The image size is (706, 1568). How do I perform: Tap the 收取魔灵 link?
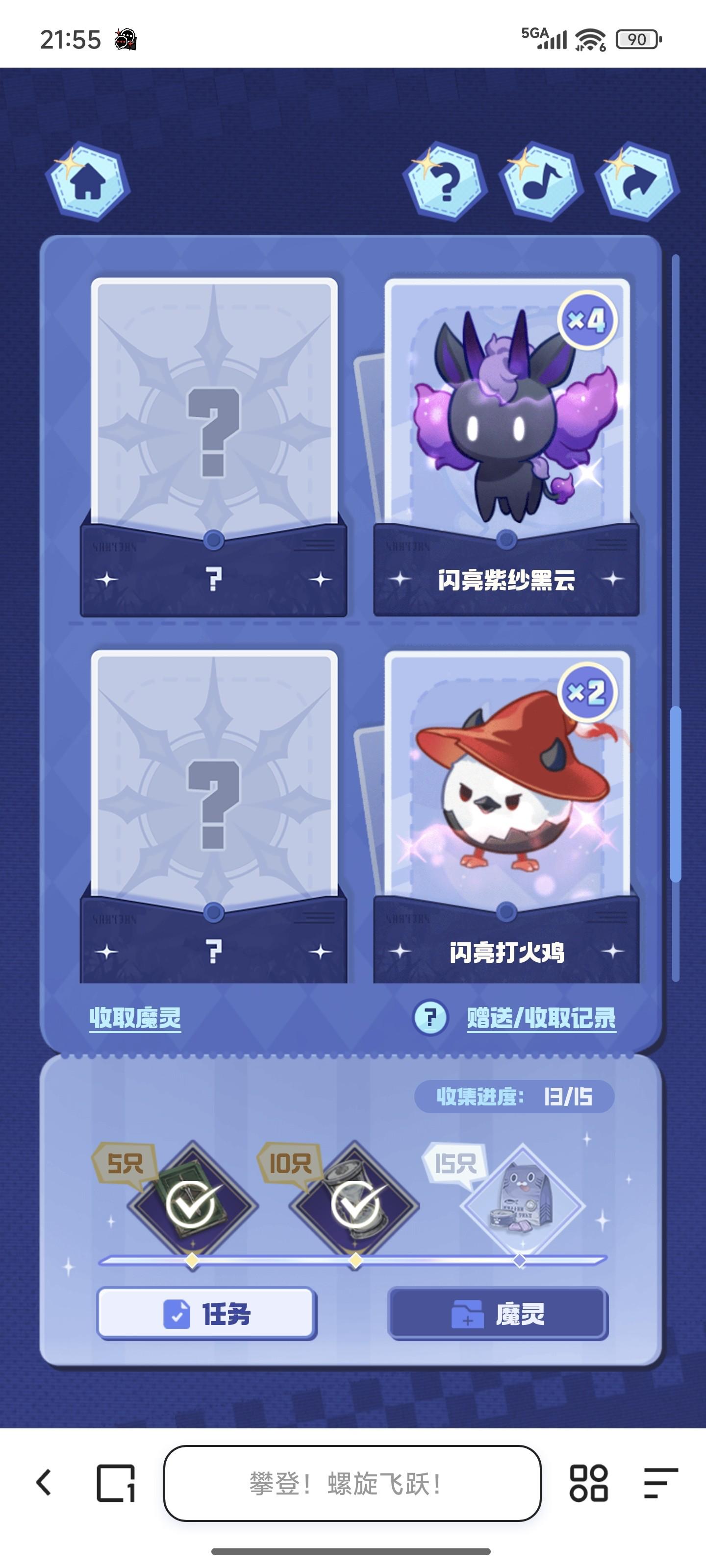coord(135,1018)
